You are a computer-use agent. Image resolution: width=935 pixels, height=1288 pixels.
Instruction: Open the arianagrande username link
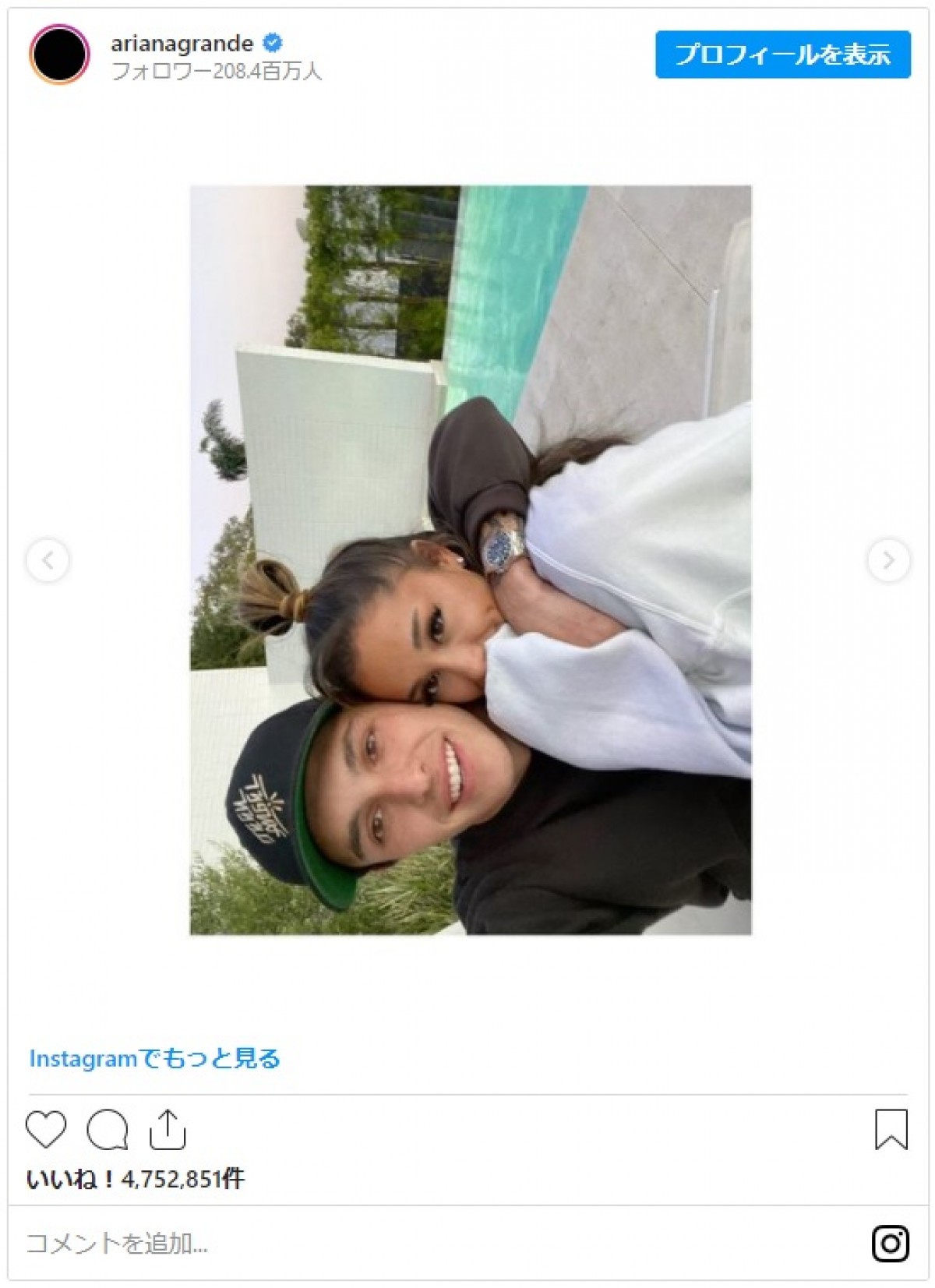click(182, 43)
